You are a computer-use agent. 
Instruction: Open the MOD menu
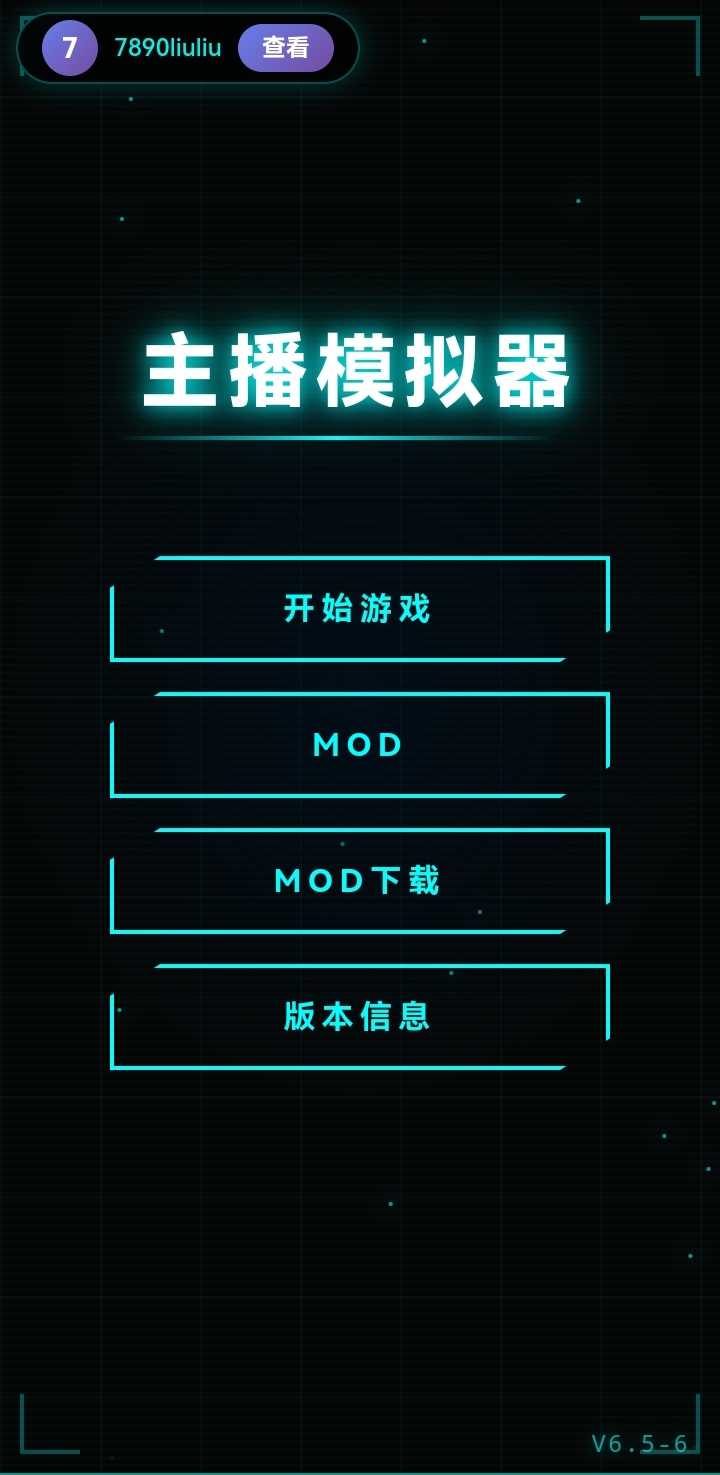(359, 745)
